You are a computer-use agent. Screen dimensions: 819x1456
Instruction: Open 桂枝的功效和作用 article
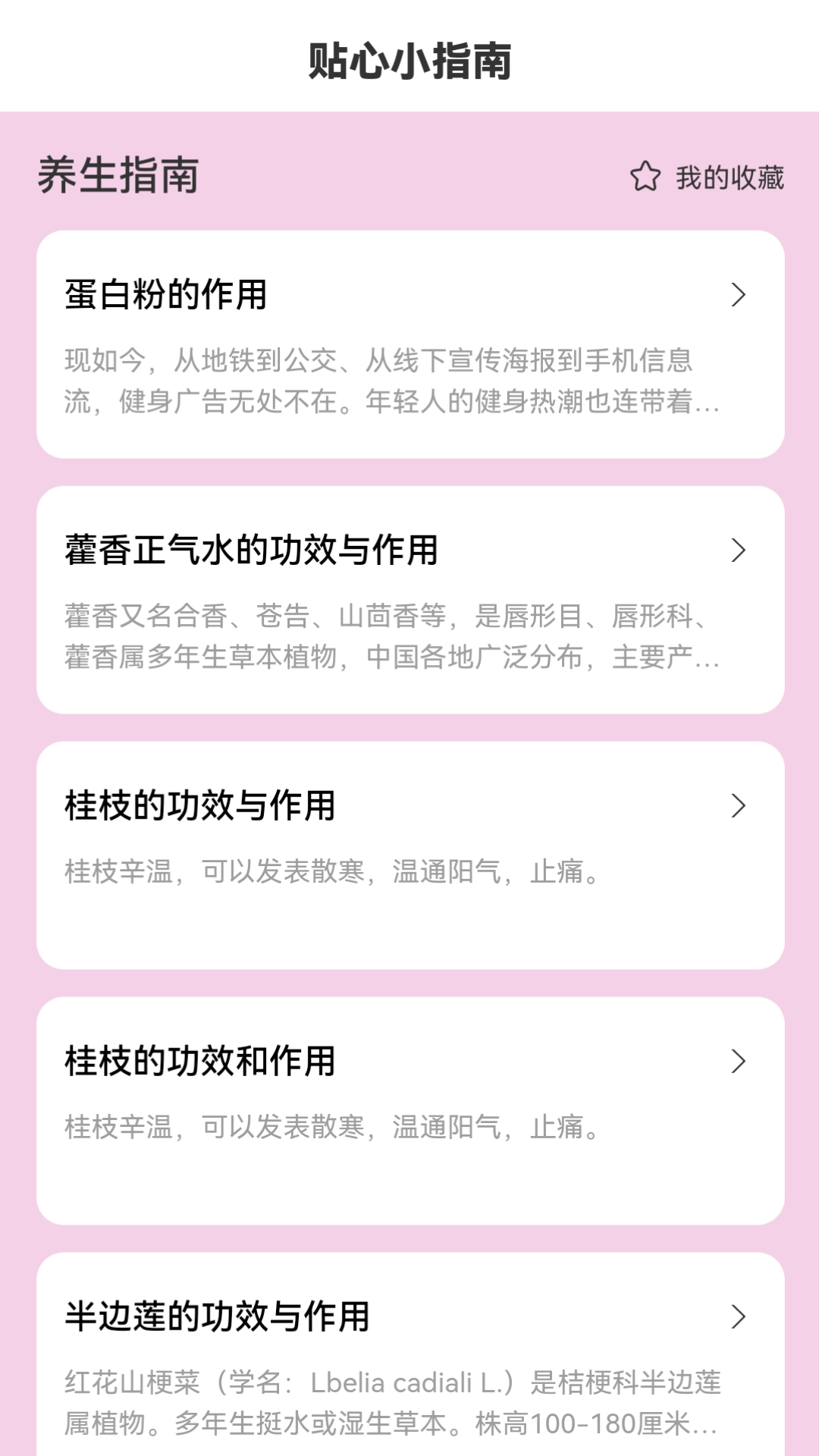tap(201, 1062)
